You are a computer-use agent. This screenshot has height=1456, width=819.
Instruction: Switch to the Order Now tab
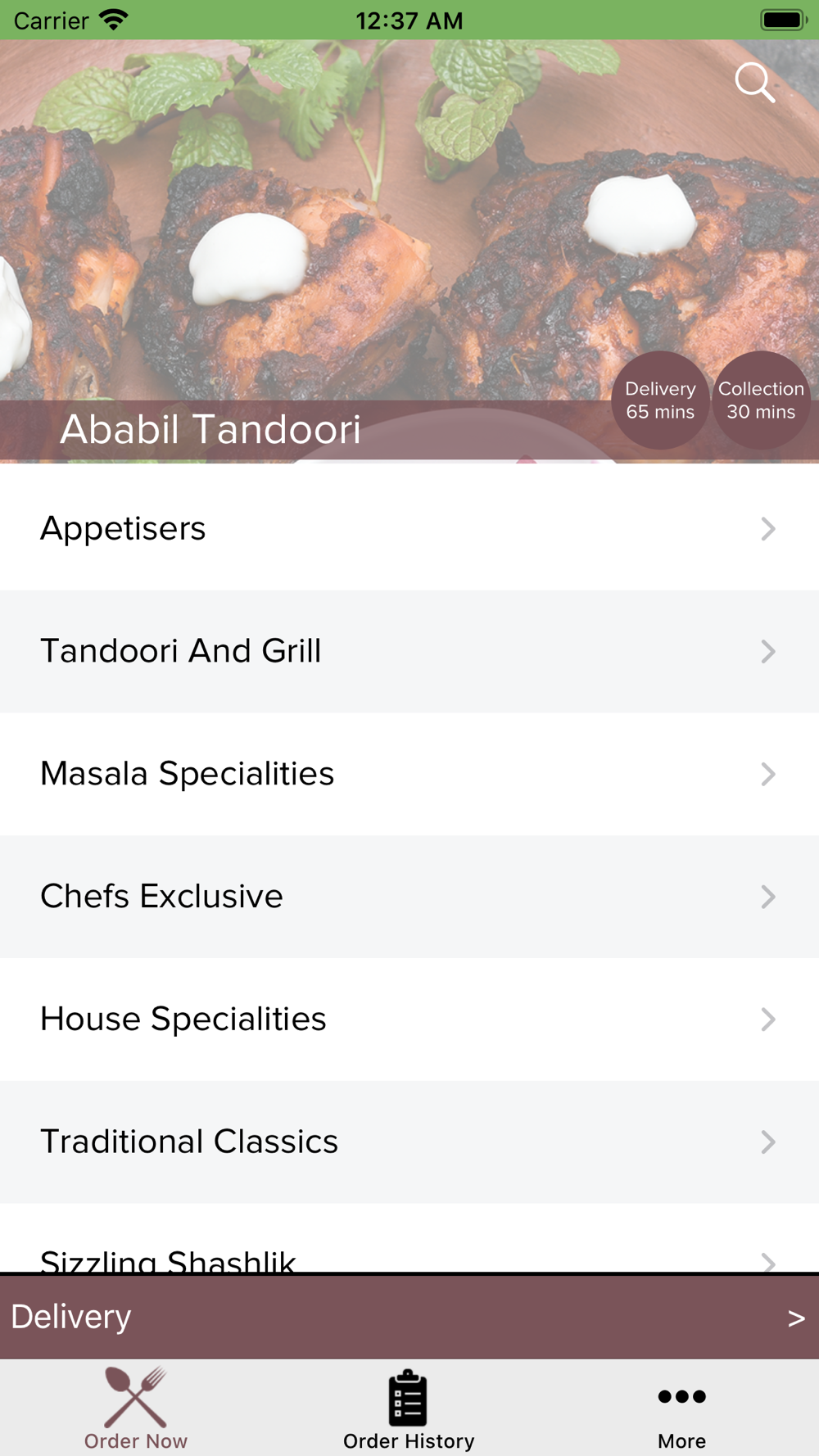point(136,1409)
